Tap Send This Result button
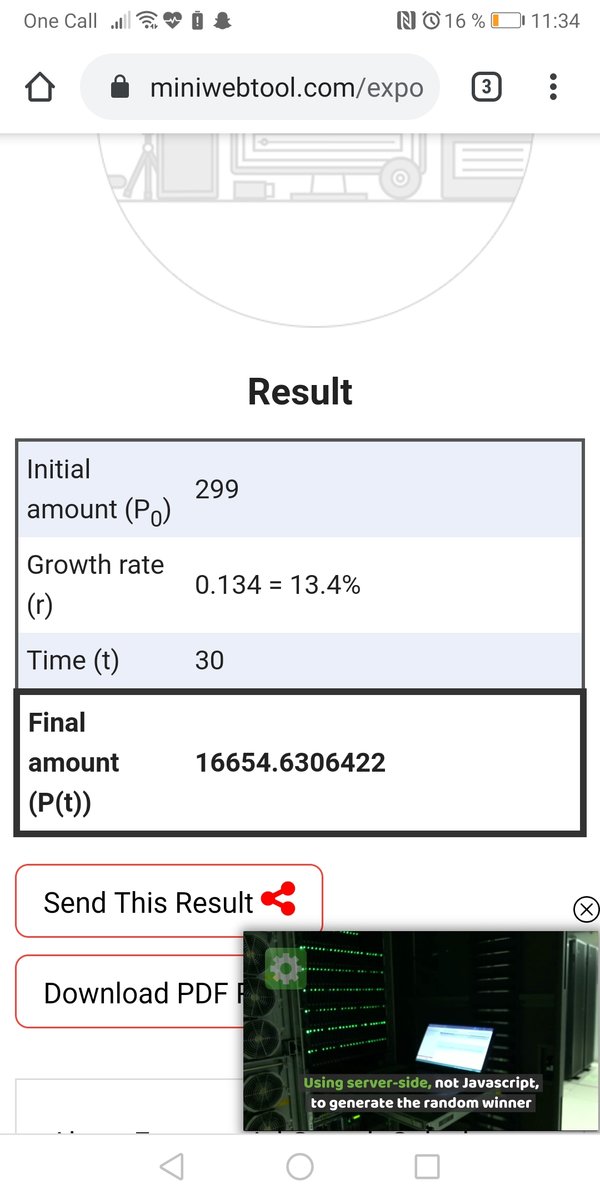The image size is (600, 1200). click(x=169, y=901)
